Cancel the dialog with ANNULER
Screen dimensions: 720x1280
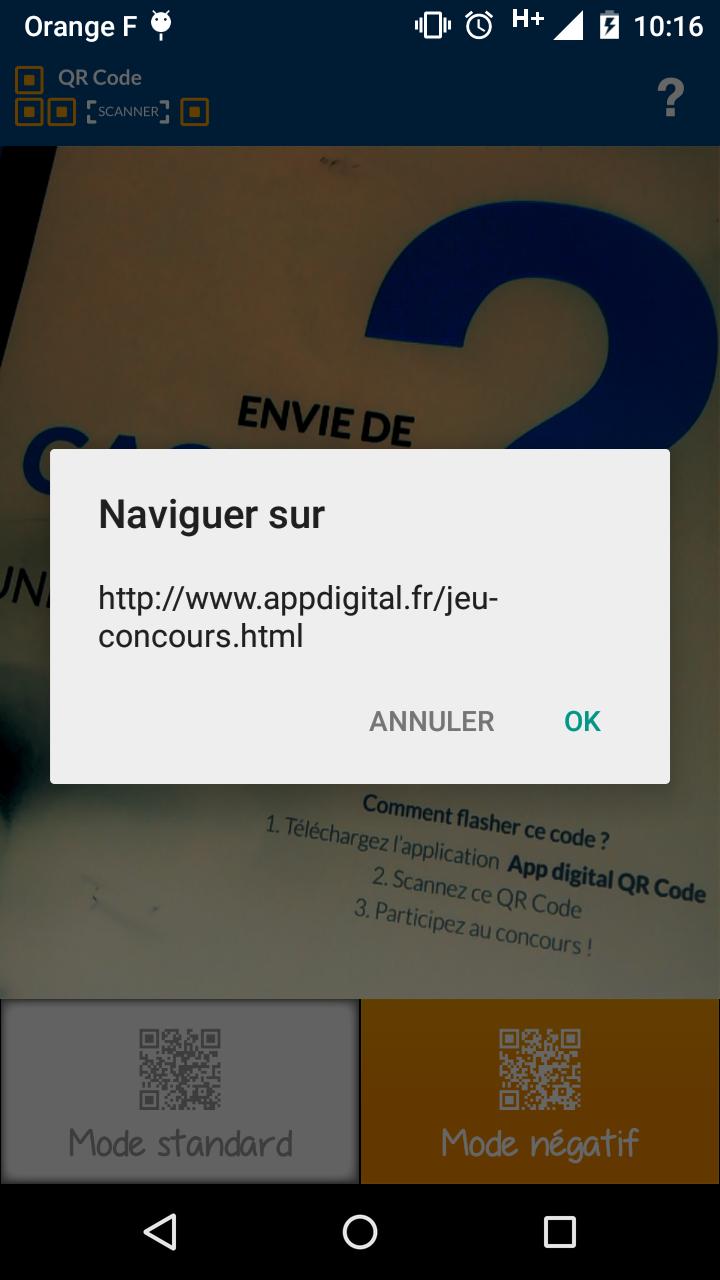(x=431, y=721)
